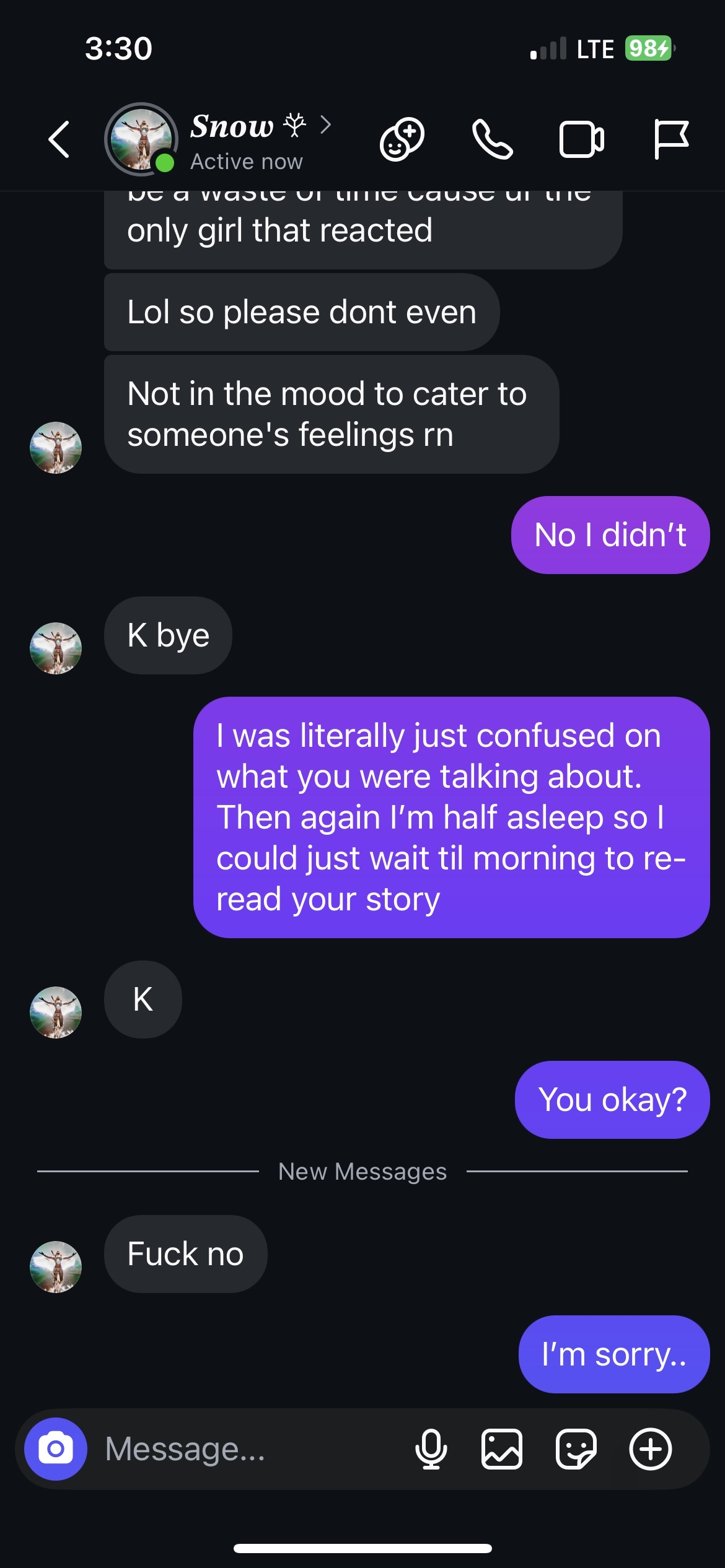
Task: Start a voice call with Snow
Action: (492, 139)
